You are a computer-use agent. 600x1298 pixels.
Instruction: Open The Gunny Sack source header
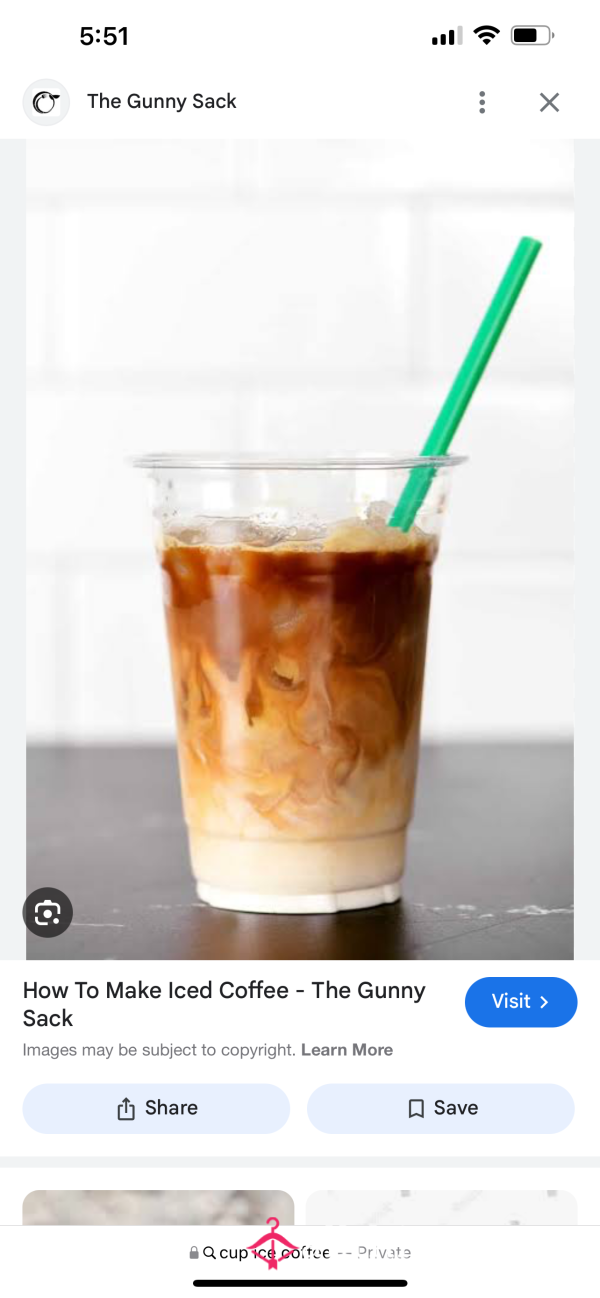[x=160, y=102]
